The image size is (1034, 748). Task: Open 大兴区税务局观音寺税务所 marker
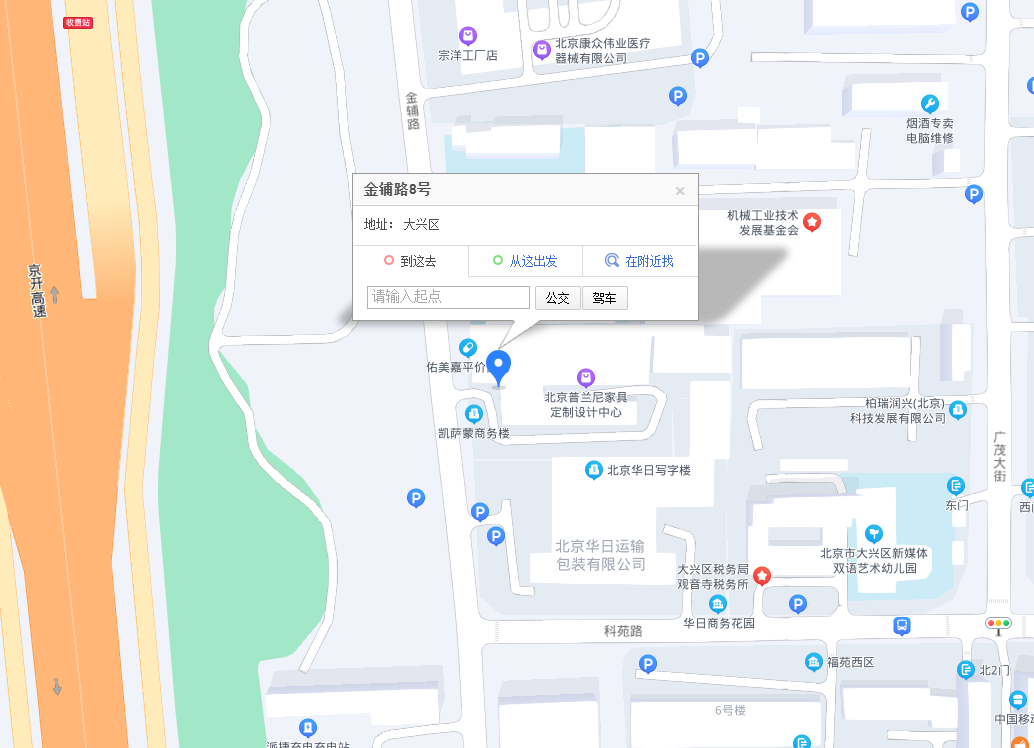click(762, 576)
